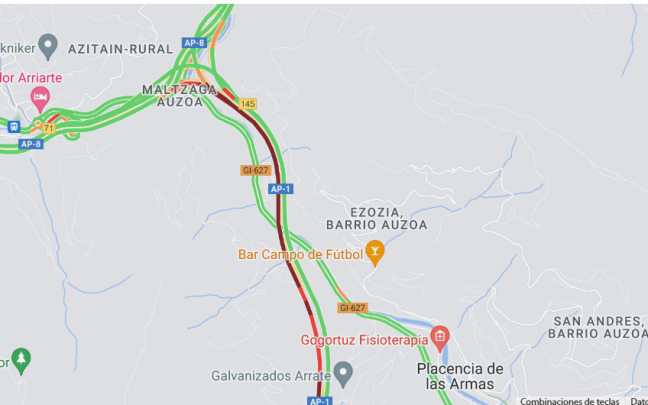
Task: Select the green park tree marker
Action: tap(21, 359)
